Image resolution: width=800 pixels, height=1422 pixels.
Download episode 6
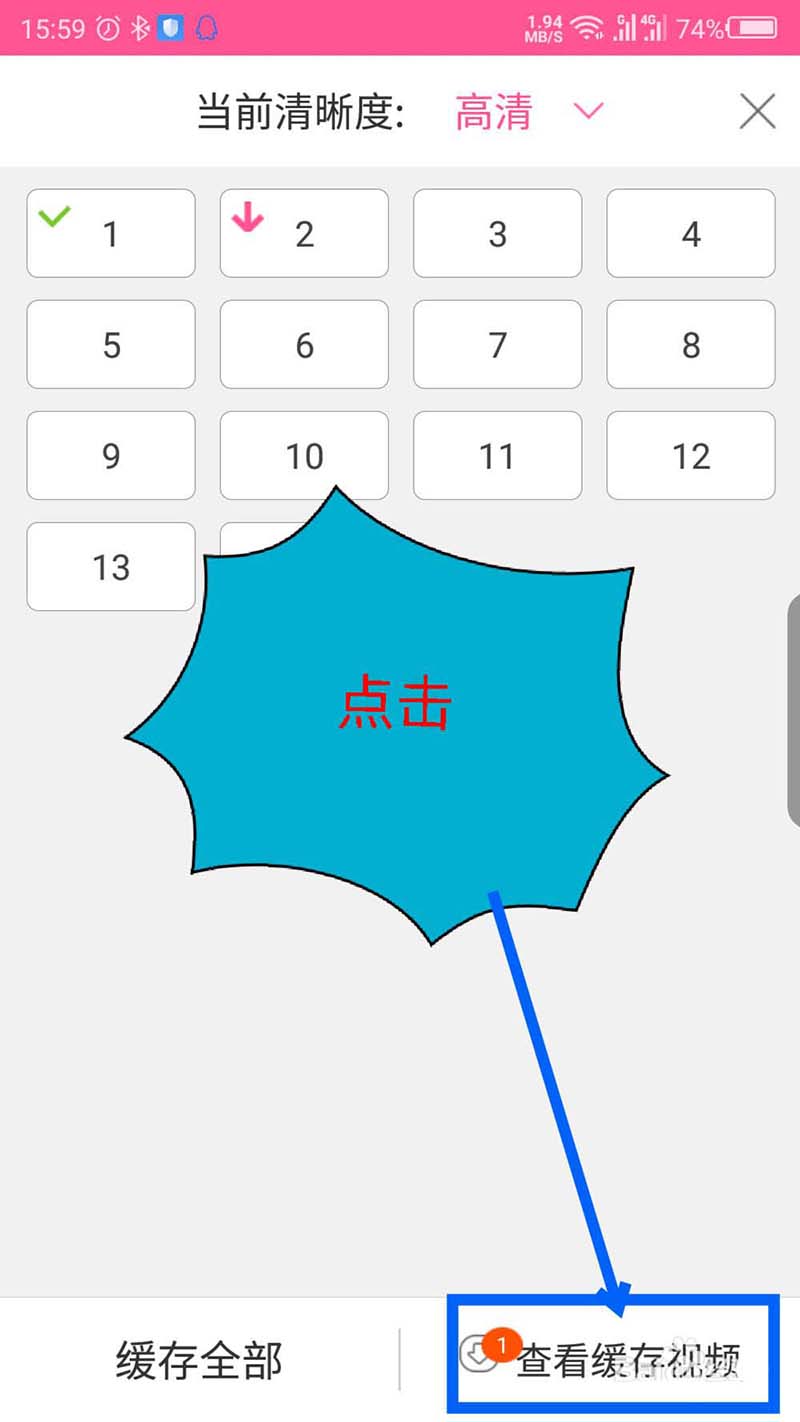(x=304, y=345)
